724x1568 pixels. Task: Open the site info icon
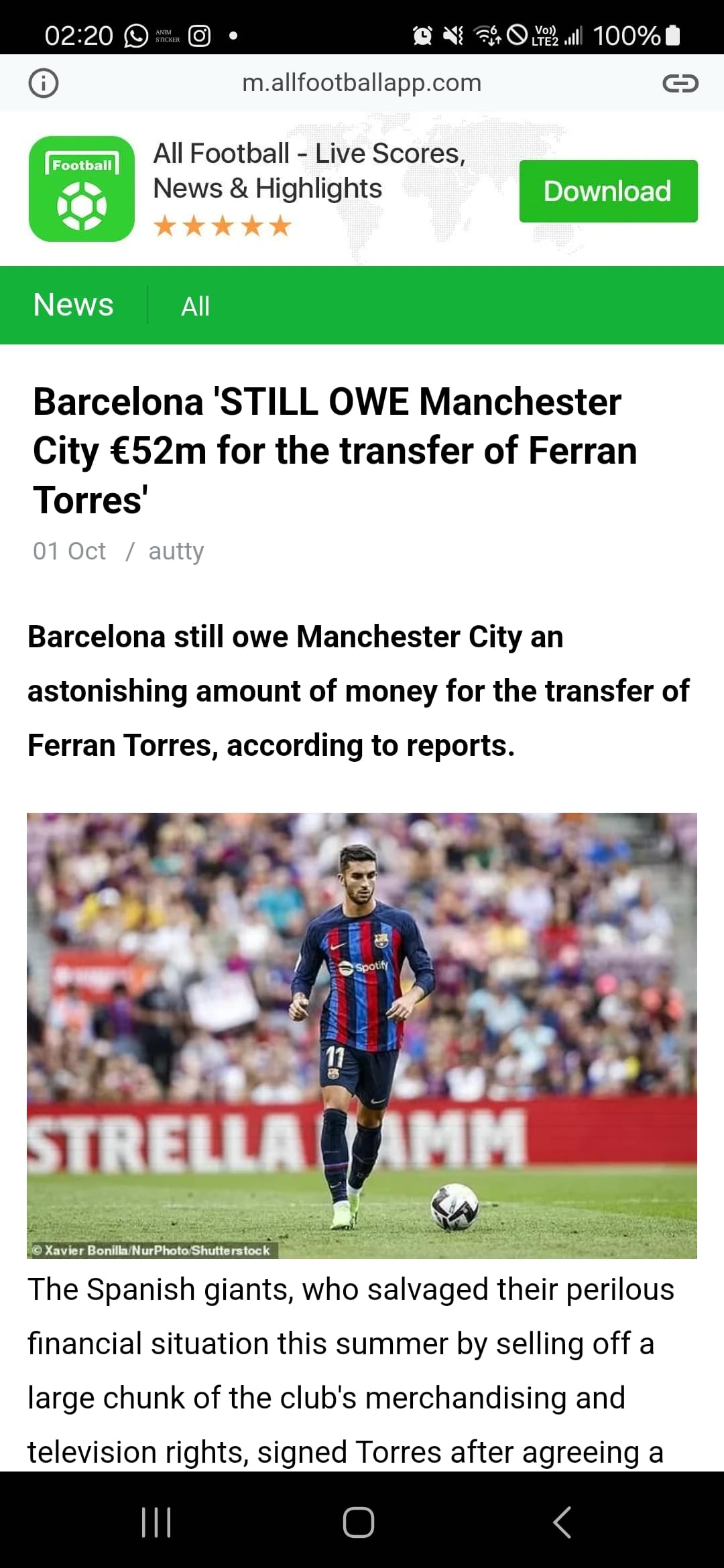coord(44,83)
